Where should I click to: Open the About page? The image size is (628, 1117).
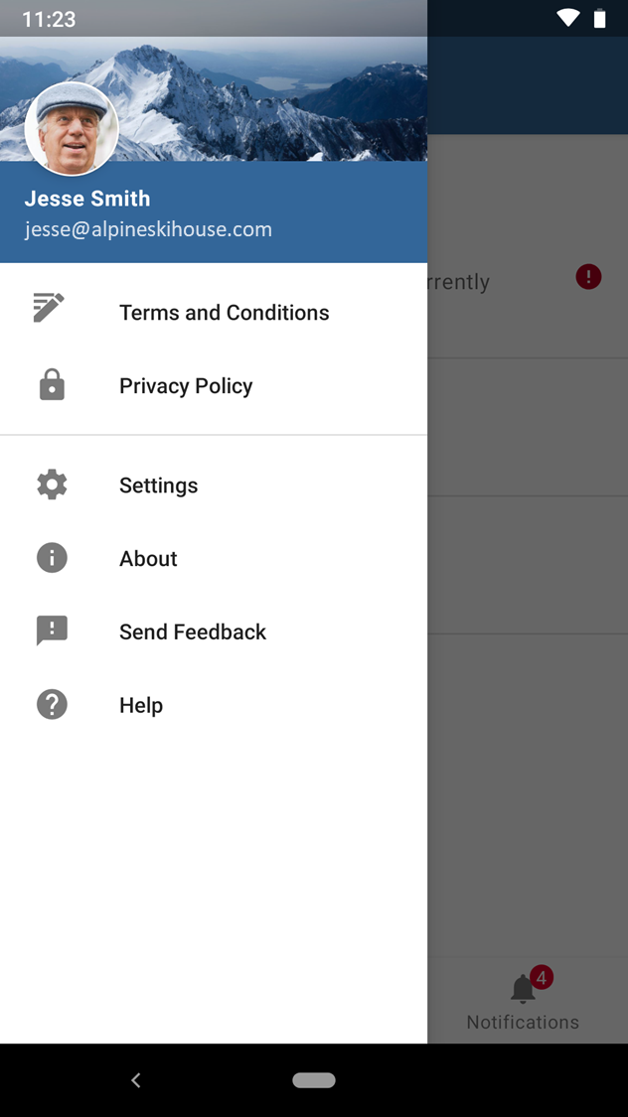pos(214,558)
